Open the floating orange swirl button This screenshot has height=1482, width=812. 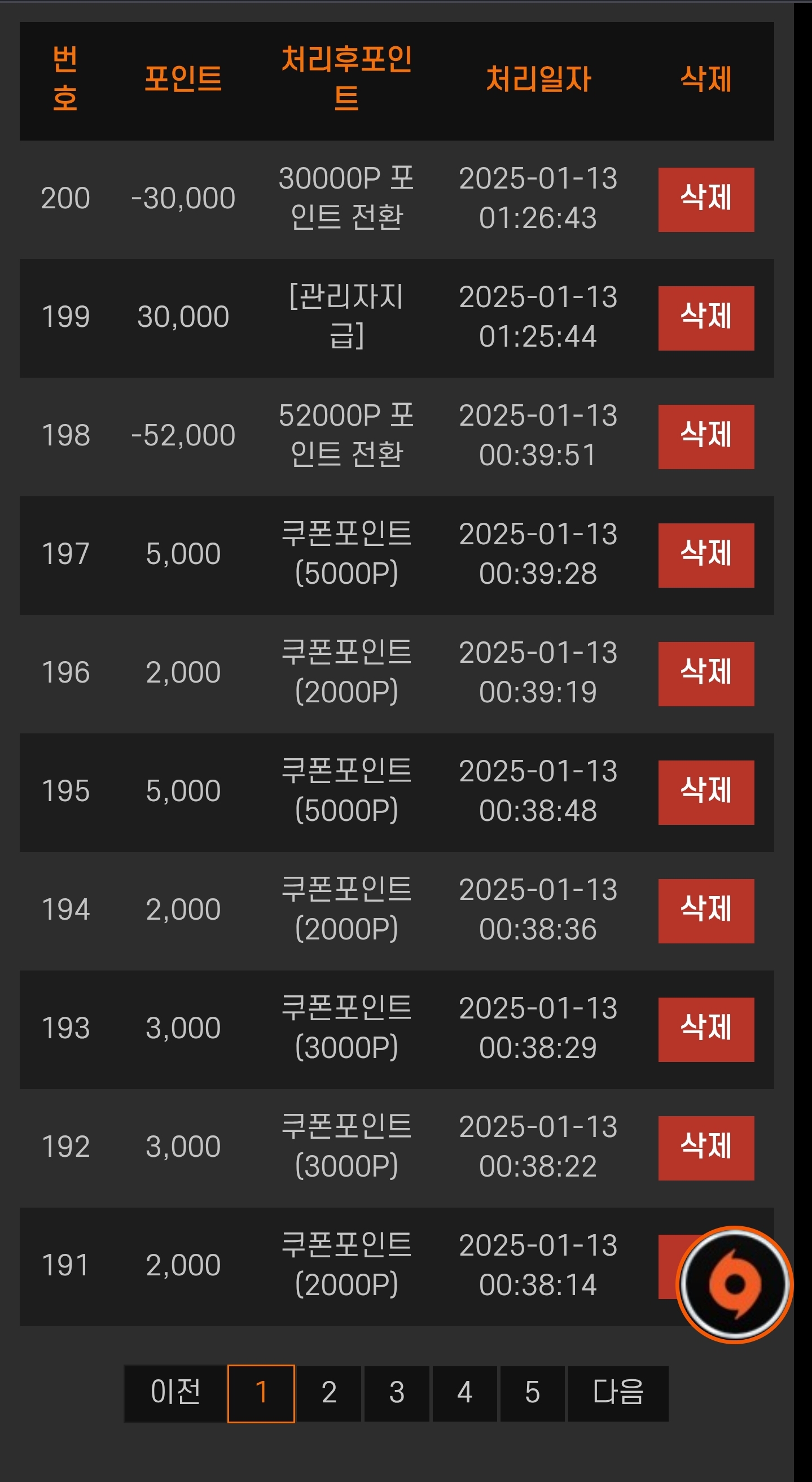734,1284
